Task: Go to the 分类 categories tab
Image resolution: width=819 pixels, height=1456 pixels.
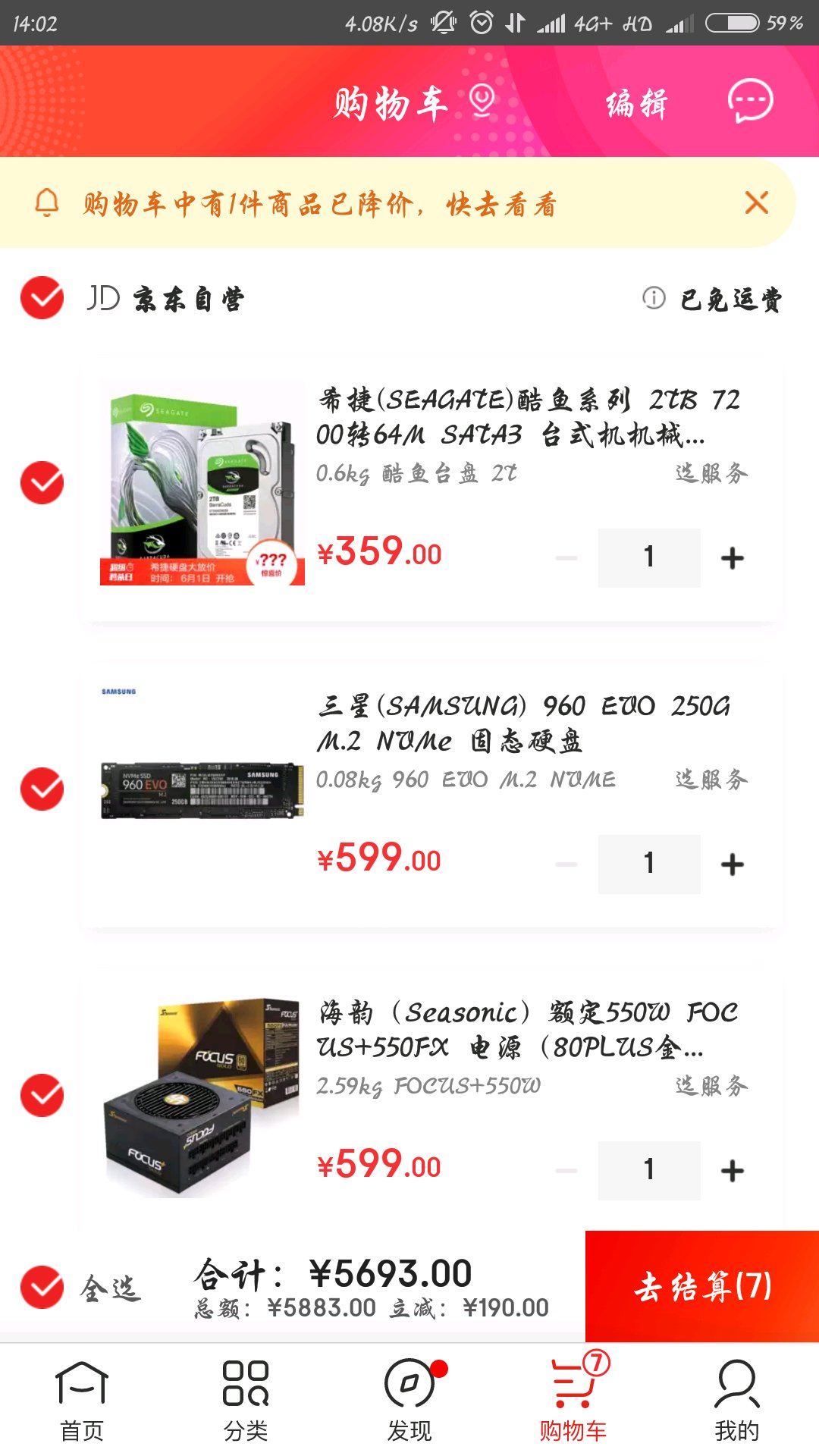Action: (x=246, y=1401)
